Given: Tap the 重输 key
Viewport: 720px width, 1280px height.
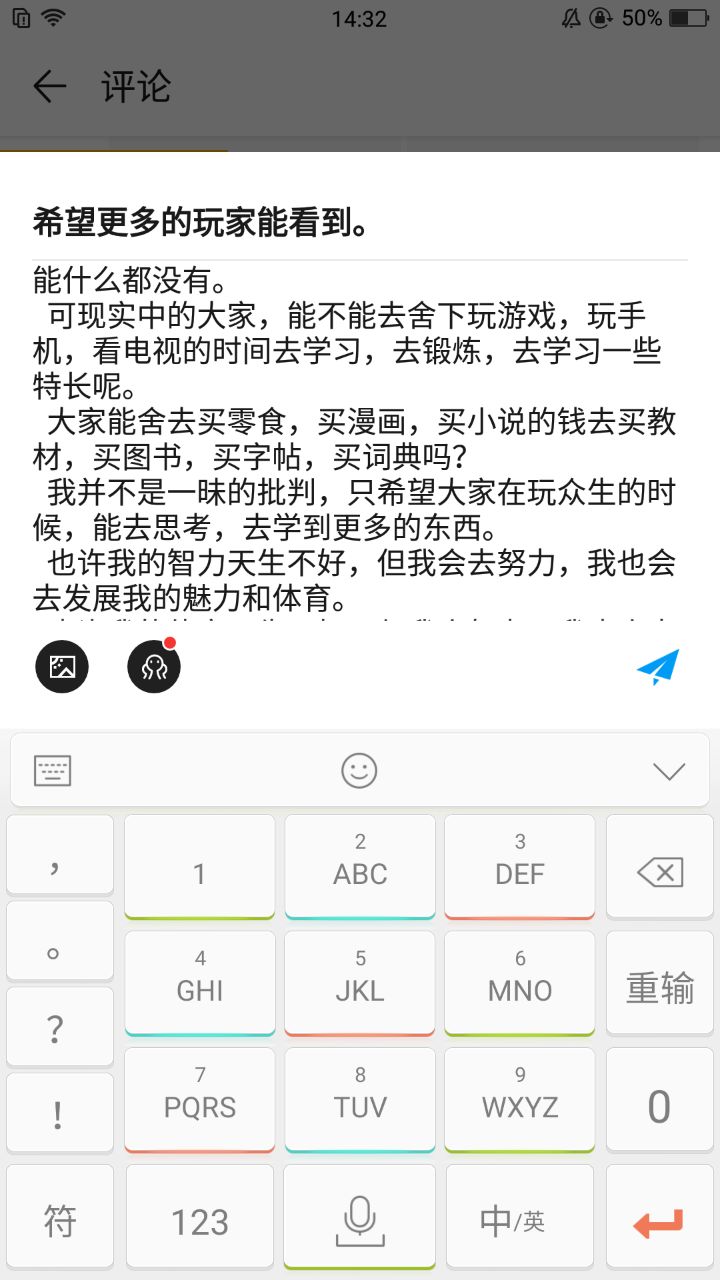Looking at the screenshot, I should pyautogui.click(x=660, y=989).
